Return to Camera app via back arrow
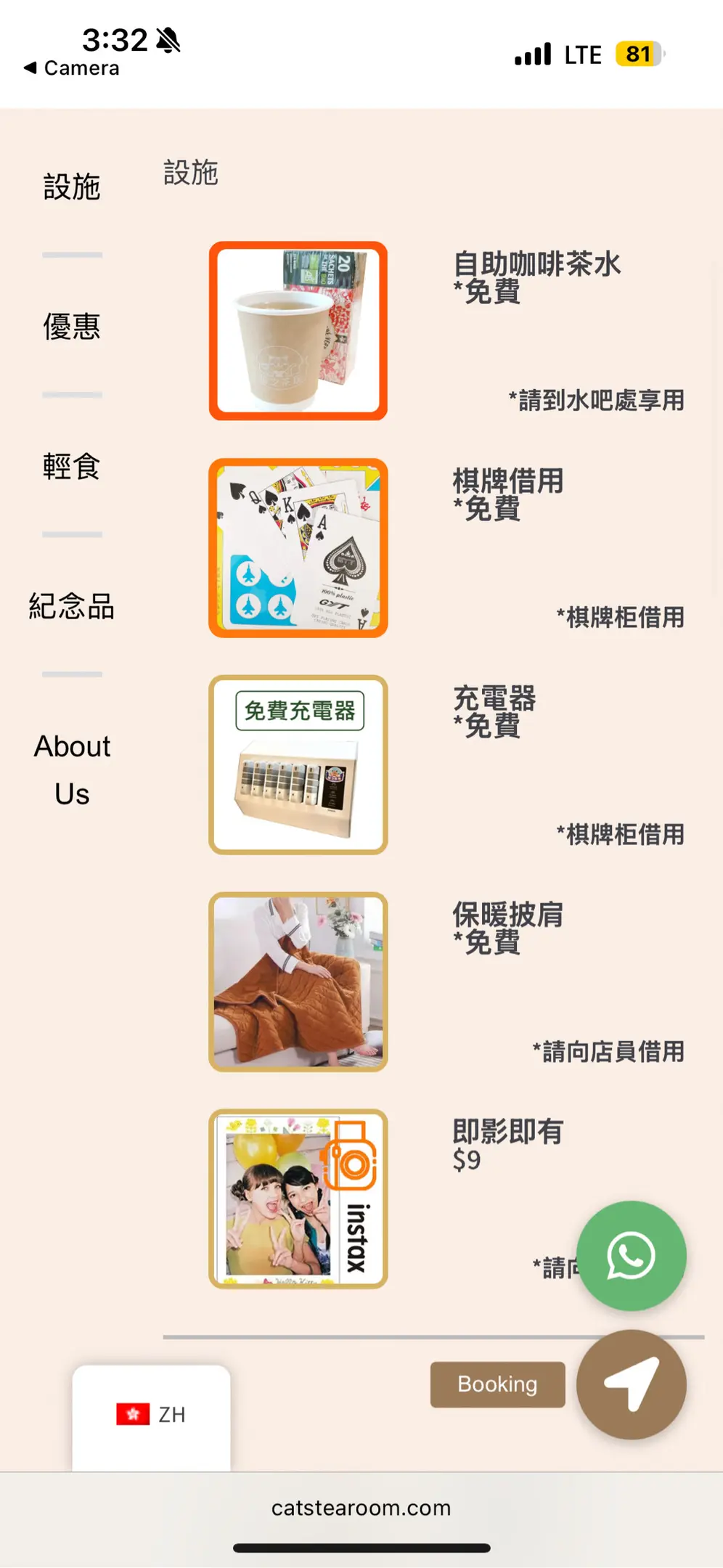 tap(71, 68)
